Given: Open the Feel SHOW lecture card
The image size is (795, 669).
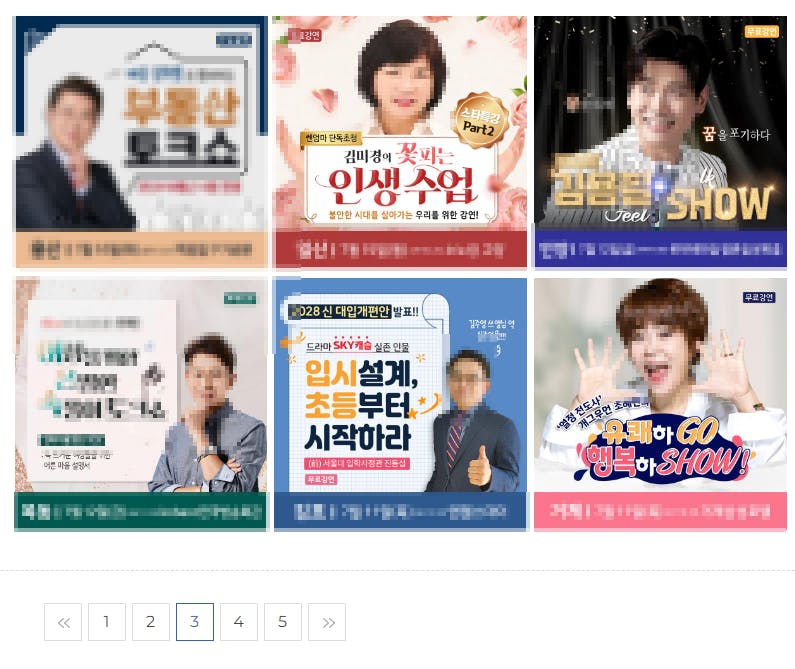Looking at the screenshot, I should click(660, 142).
